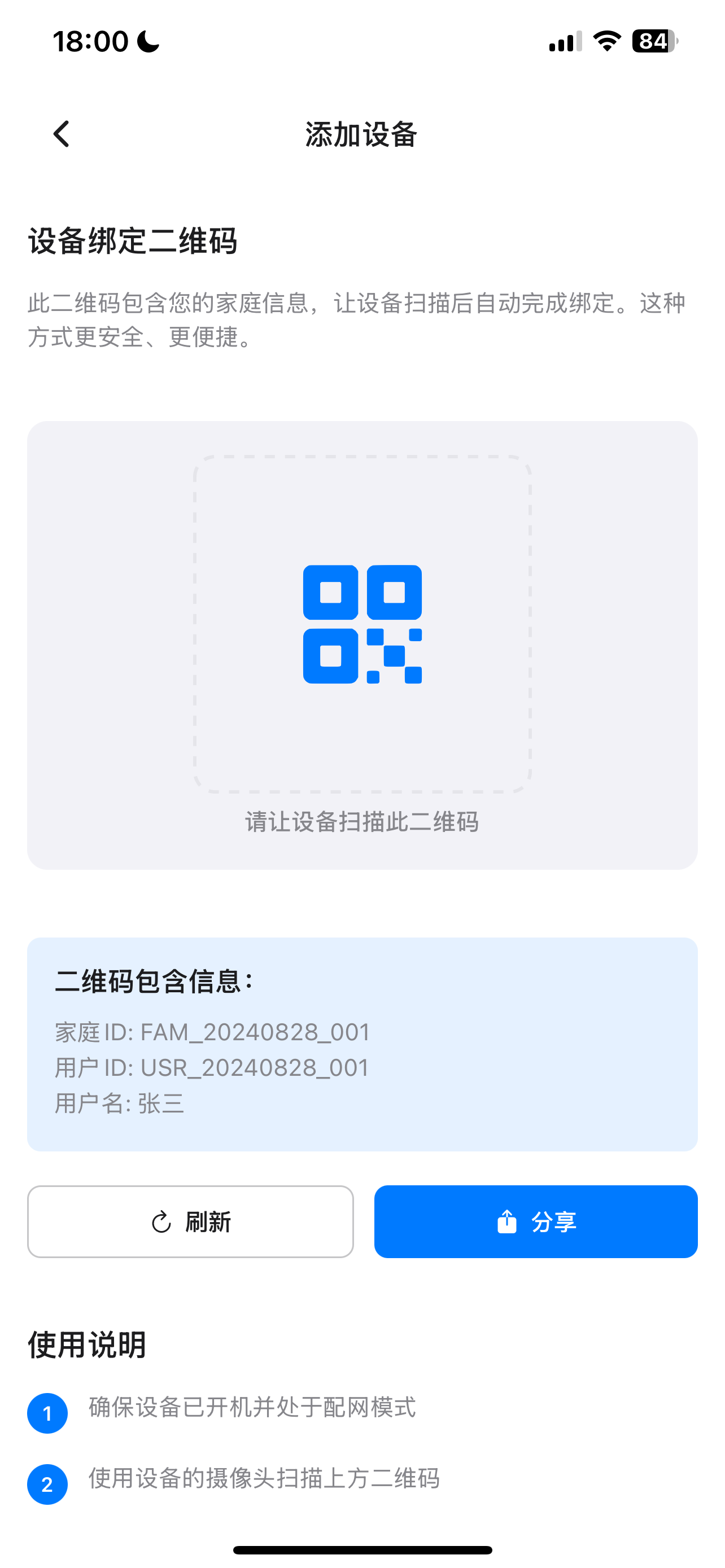Select the 用户ID USR_20240828_001 text
Viewport: 725px width, 1568px height.
coord(211,1069)
